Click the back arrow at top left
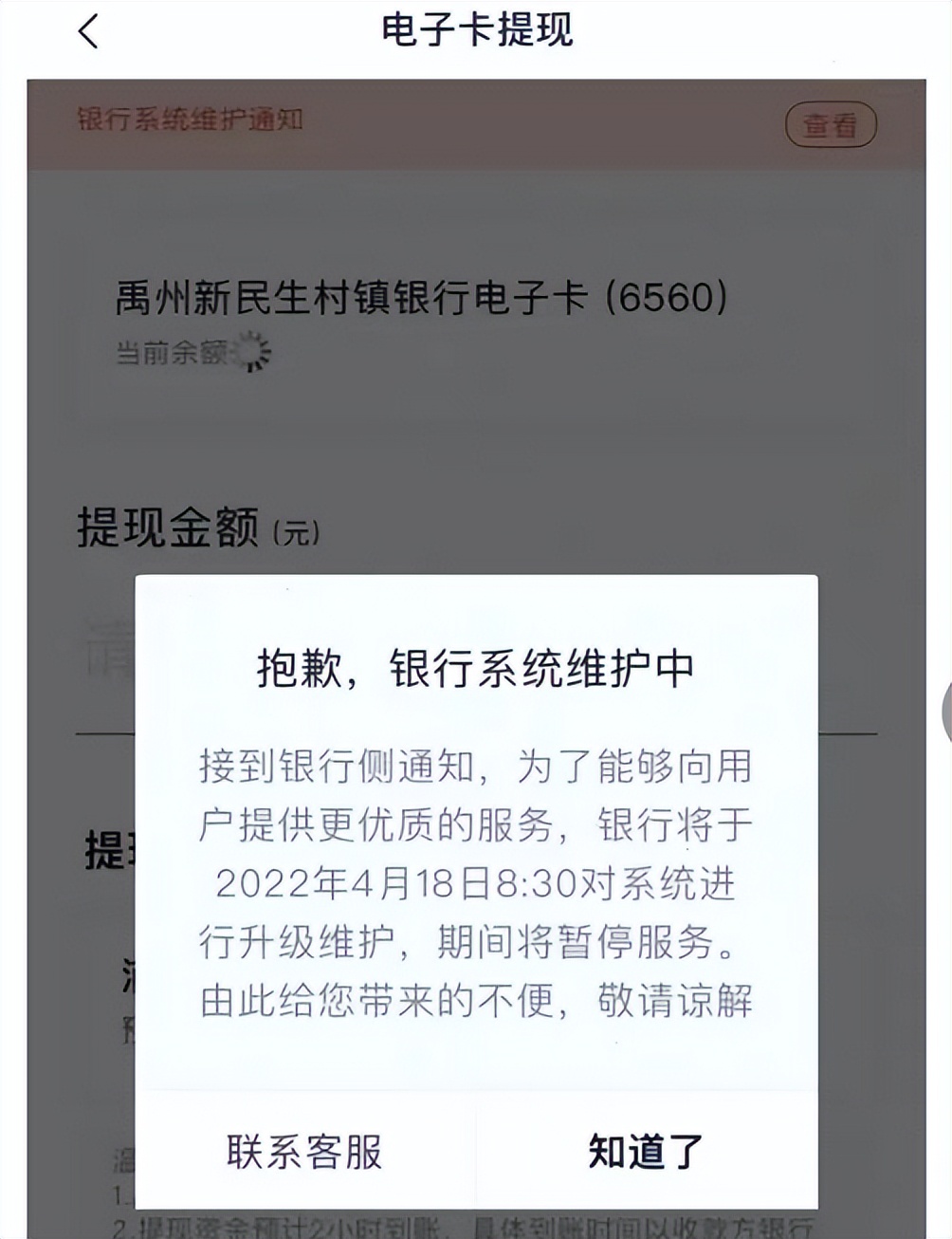 pos(88,31)
